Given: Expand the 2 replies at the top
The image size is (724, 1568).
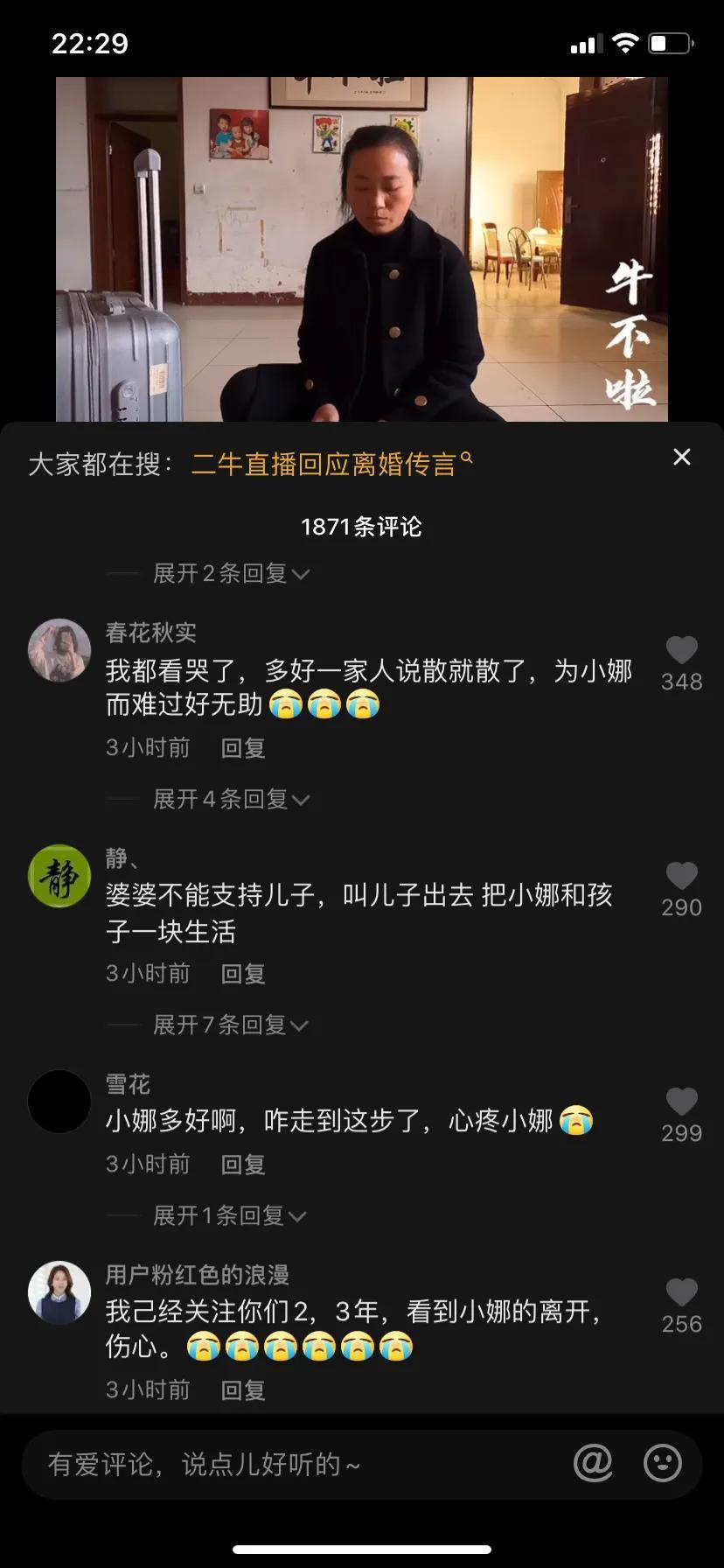Looking at the screenshot, I should (231, 573).
